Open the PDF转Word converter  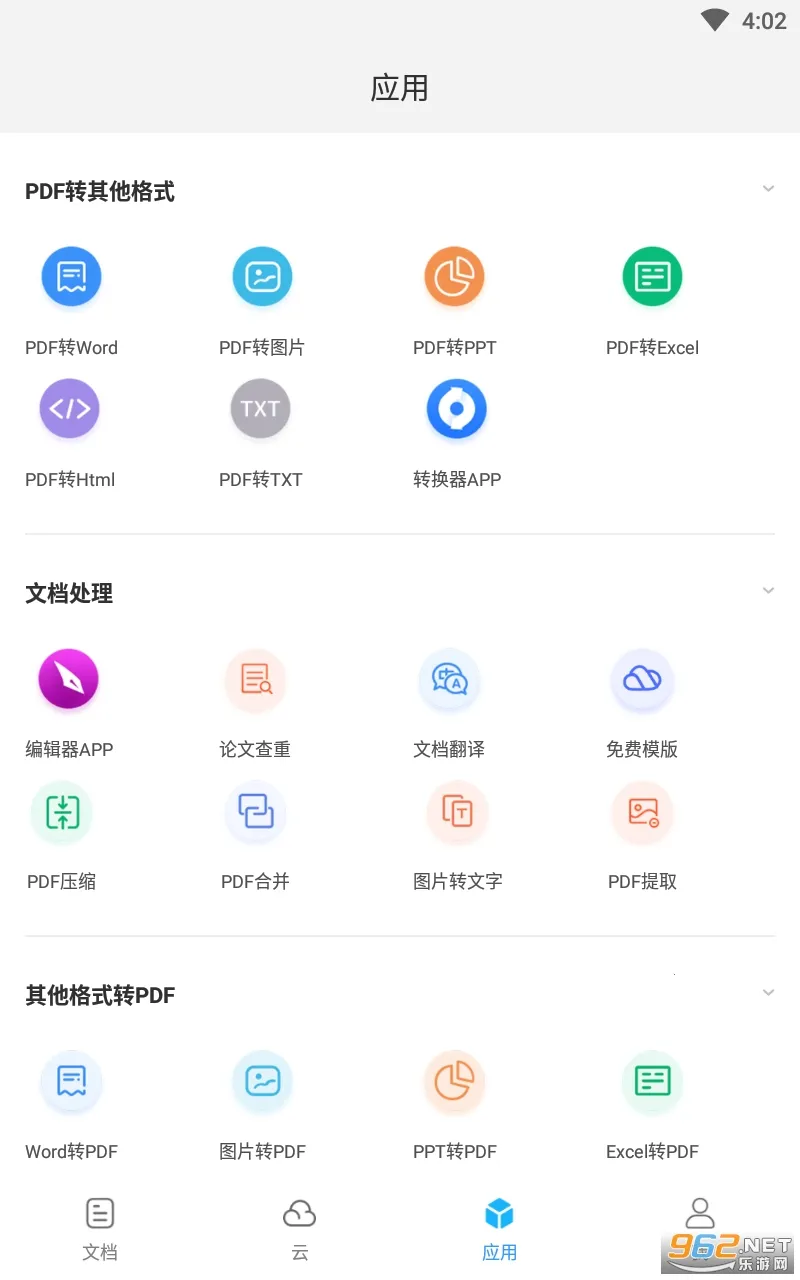coord(71,276)
